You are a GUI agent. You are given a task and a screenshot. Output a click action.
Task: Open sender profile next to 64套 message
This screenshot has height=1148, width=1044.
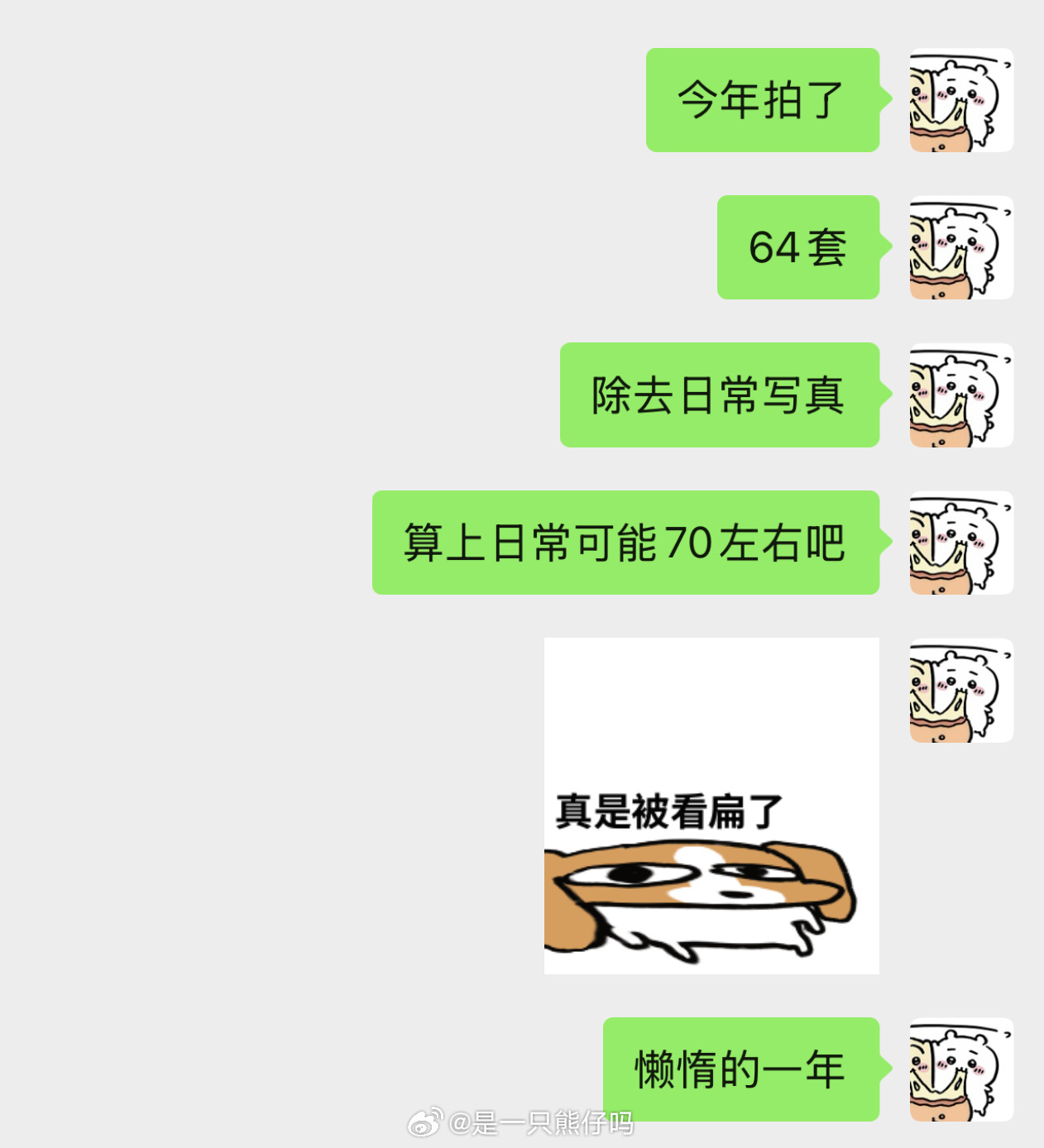(x=961, y=247)
